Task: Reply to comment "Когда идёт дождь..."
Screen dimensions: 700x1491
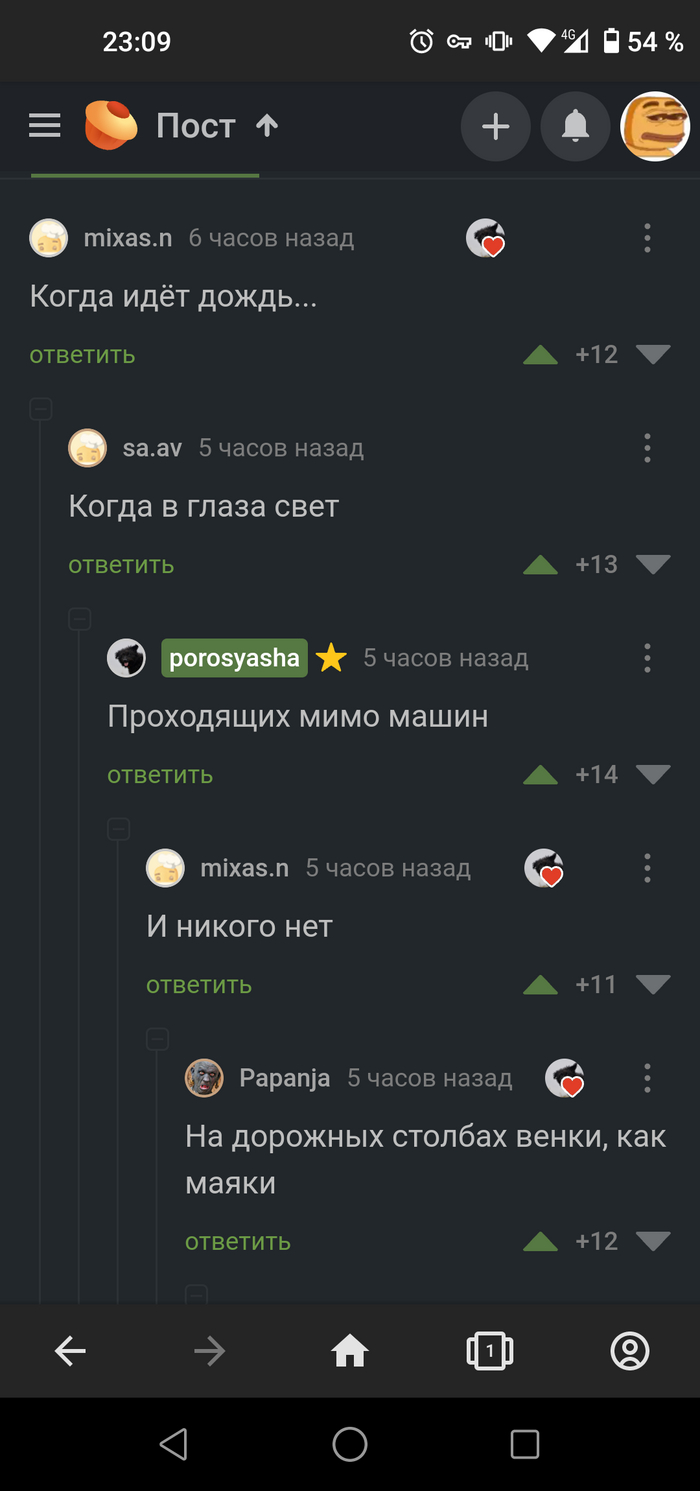Action: (x=82, y=355)
